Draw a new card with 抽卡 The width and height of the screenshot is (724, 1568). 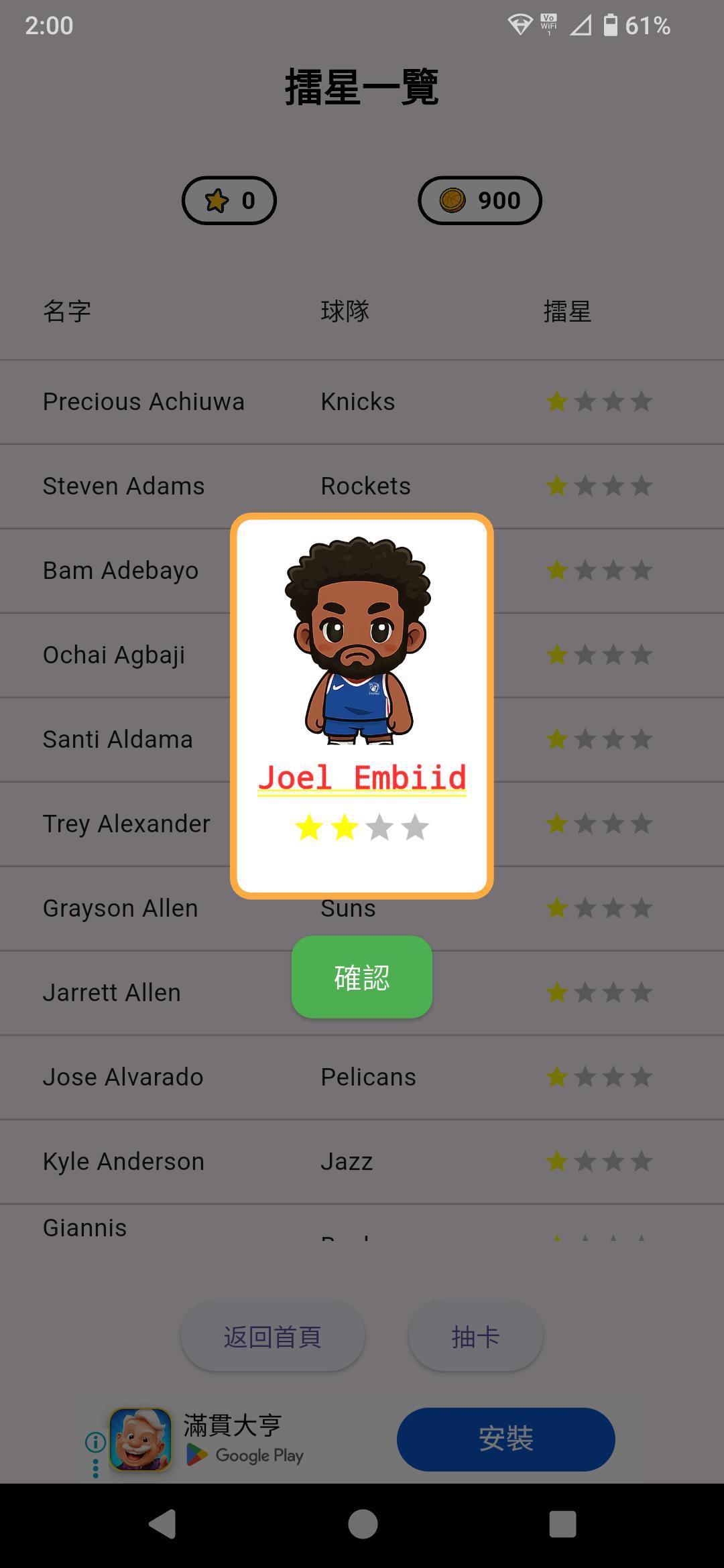point(475,1337)
